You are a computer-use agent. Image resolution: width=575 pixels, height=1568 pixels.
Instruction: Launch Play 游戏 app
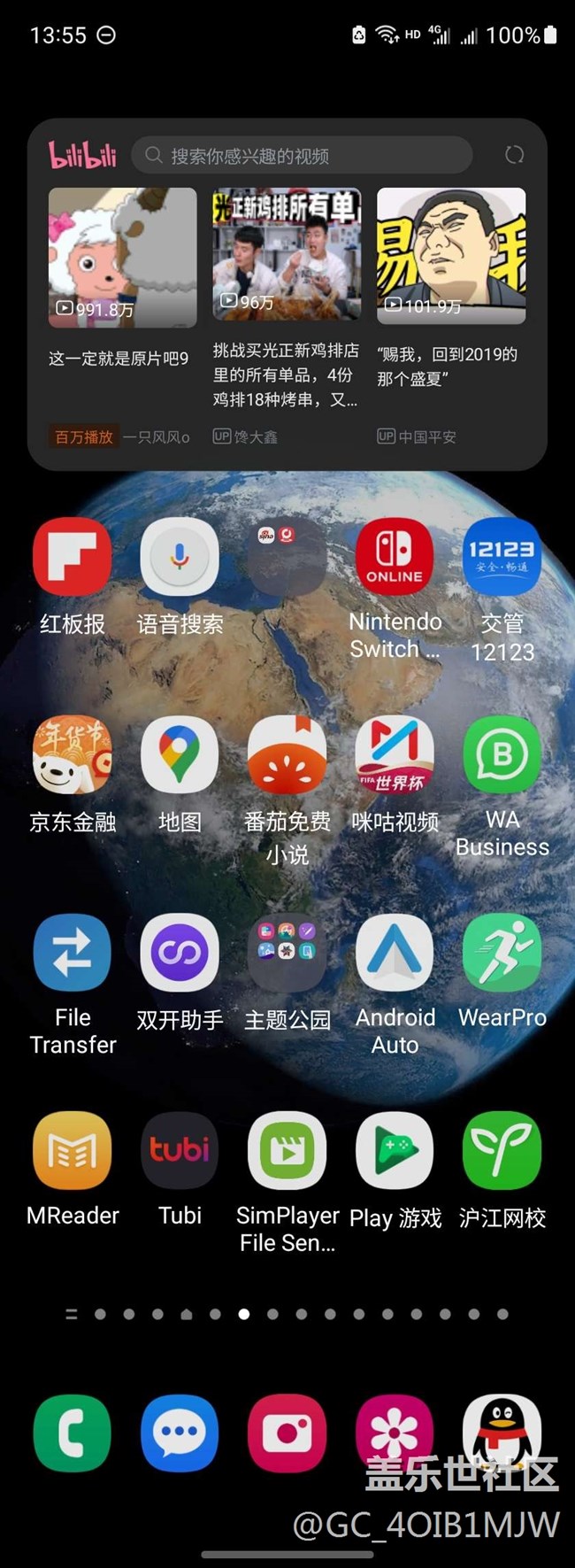pyautogui.click(x=395, y=1151)
